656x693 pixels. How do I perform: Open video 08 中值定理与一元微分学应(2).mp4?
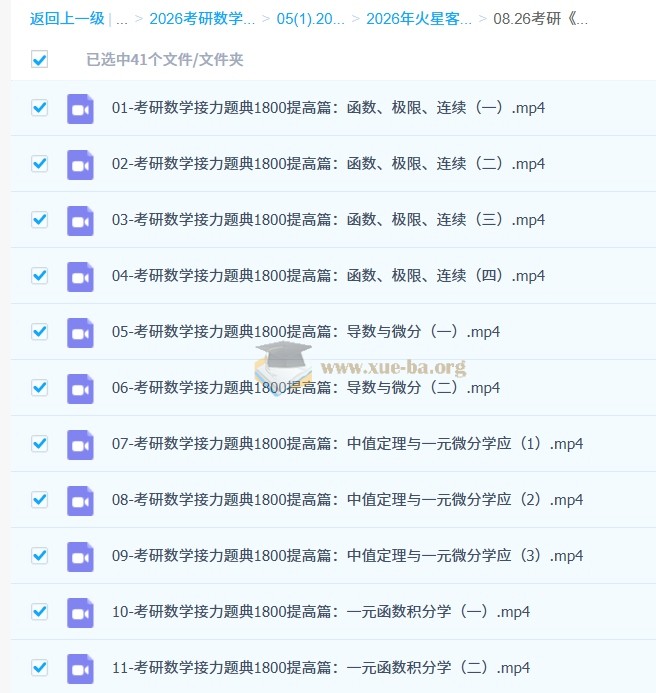347,500
